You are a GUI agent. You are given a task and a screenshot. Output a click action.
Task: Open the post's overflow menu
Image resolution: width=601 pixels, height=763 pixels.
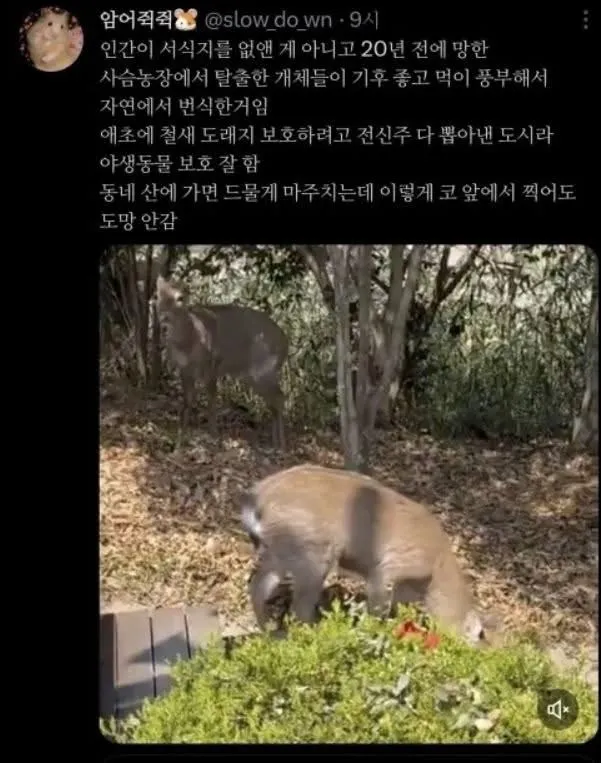tap(585, 20)
